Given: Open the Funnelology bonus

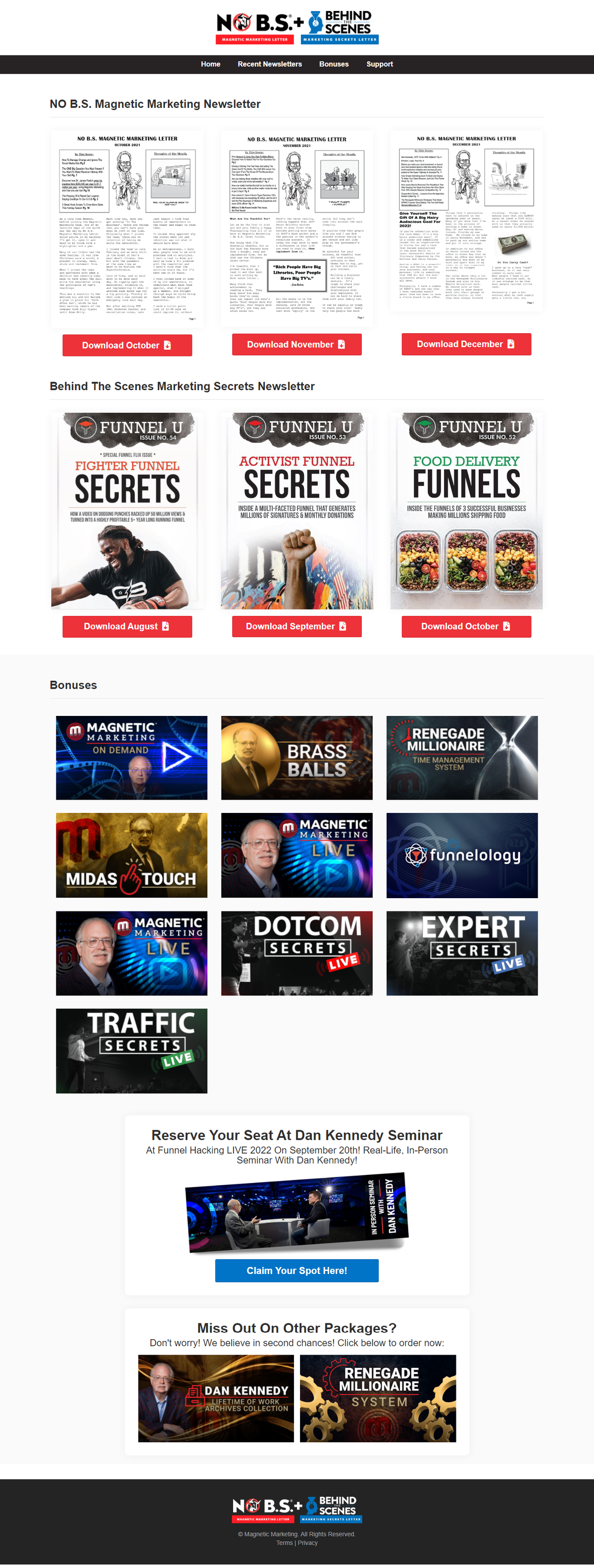Looking at the screenshot, I should pyautogui.click(x=462, y=855).
